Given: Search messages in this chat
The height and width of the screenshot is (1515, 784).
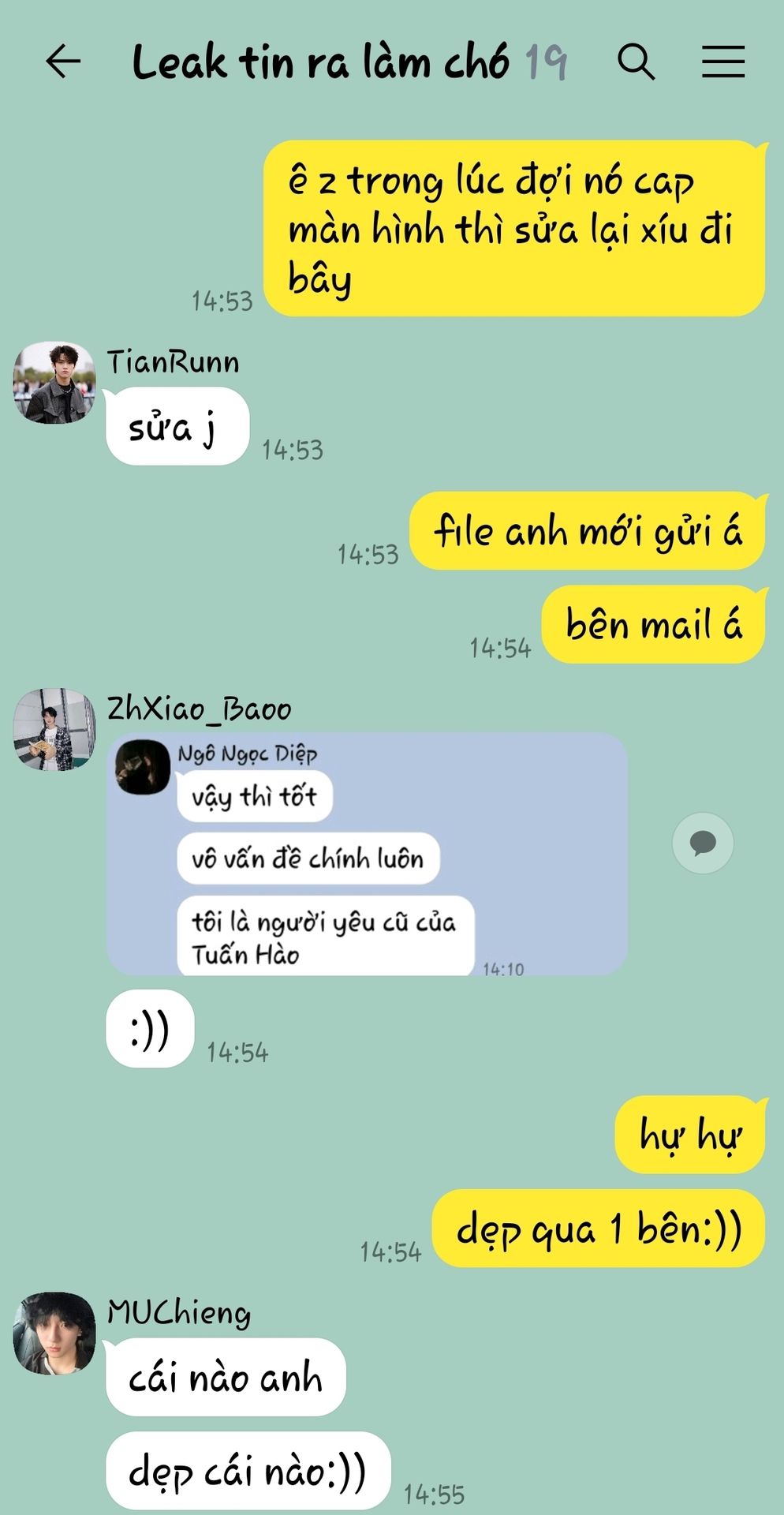Looking at the screenshot, I should pyautogui.click(x=636, y=62).
